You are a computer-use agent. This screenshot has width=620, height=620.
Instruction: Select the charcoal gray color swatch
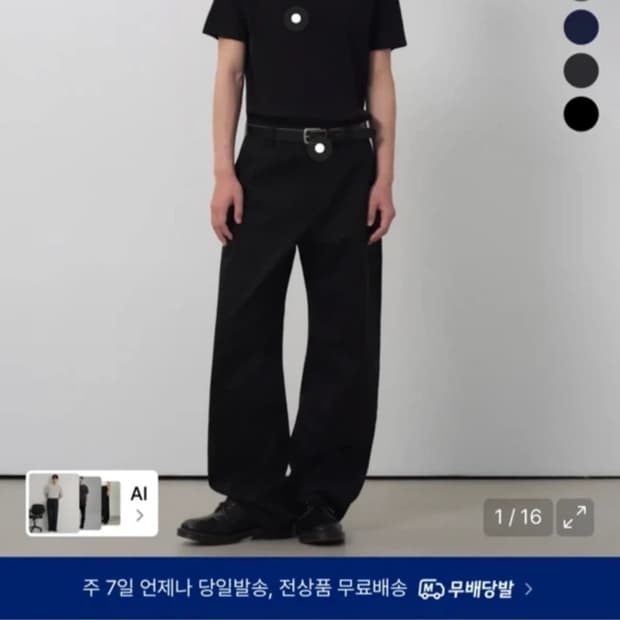(581, 70)
